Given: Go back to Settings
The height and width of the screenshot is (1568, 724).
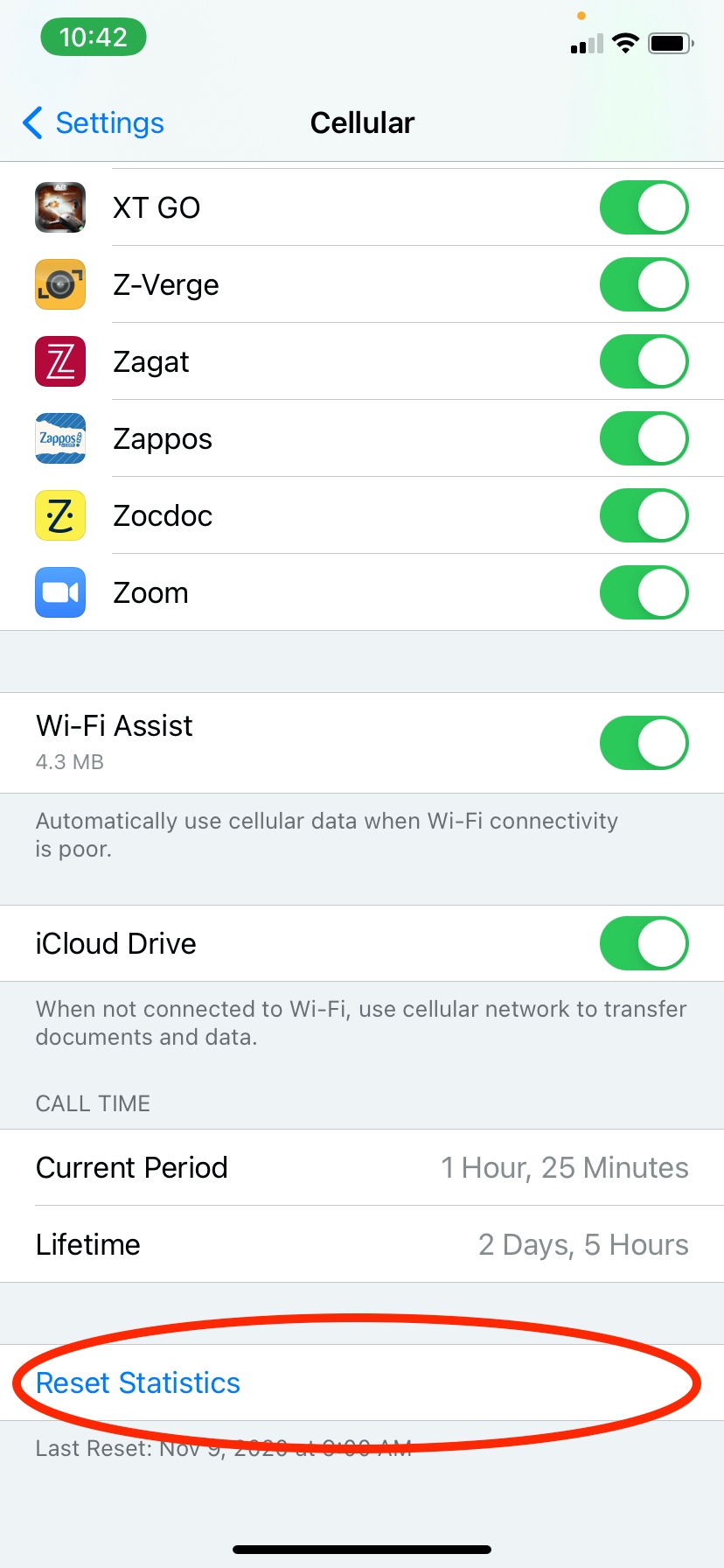Looking at the screenshot, I should pyautogui.click(x=94, y=123).
